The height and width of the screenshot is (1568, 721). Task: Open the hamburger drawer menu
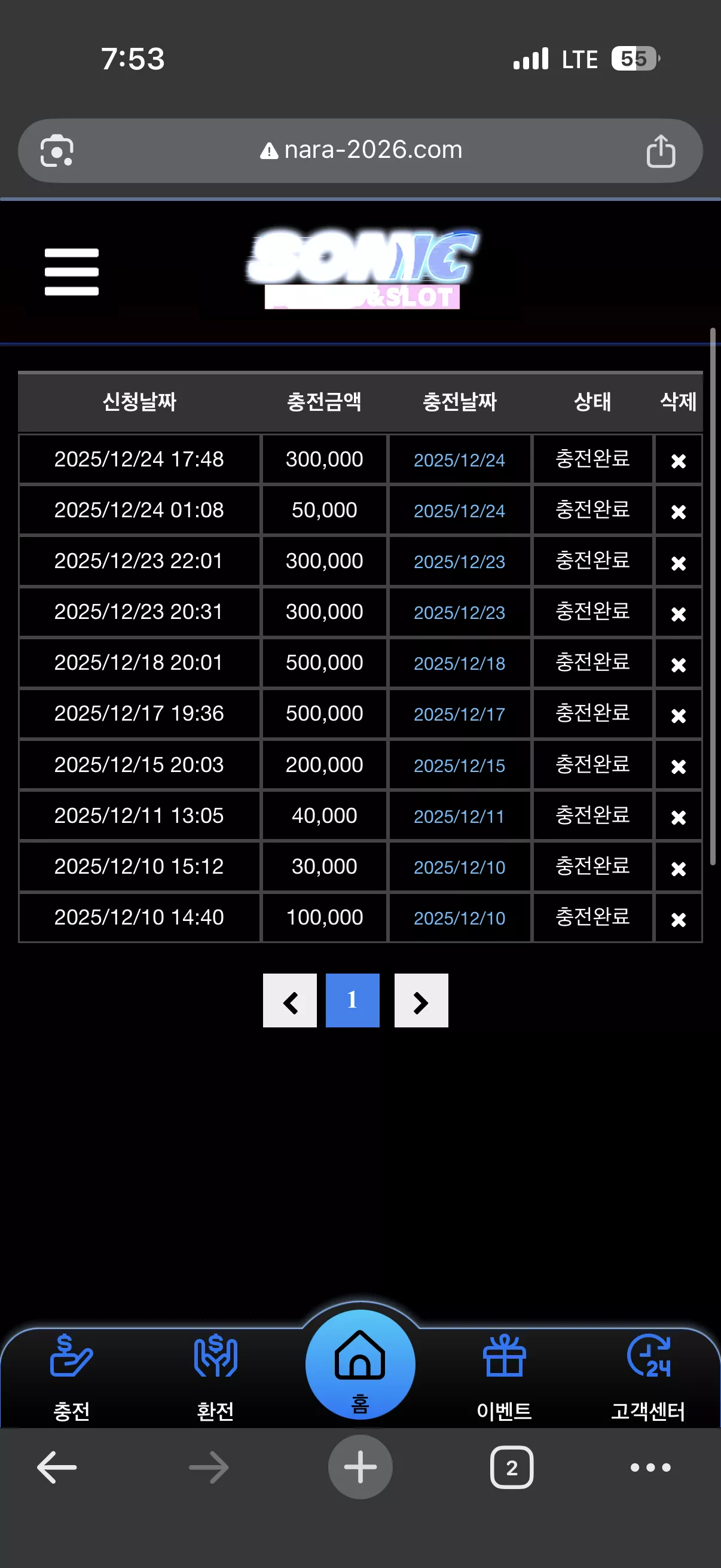click(x=72, y=272)
